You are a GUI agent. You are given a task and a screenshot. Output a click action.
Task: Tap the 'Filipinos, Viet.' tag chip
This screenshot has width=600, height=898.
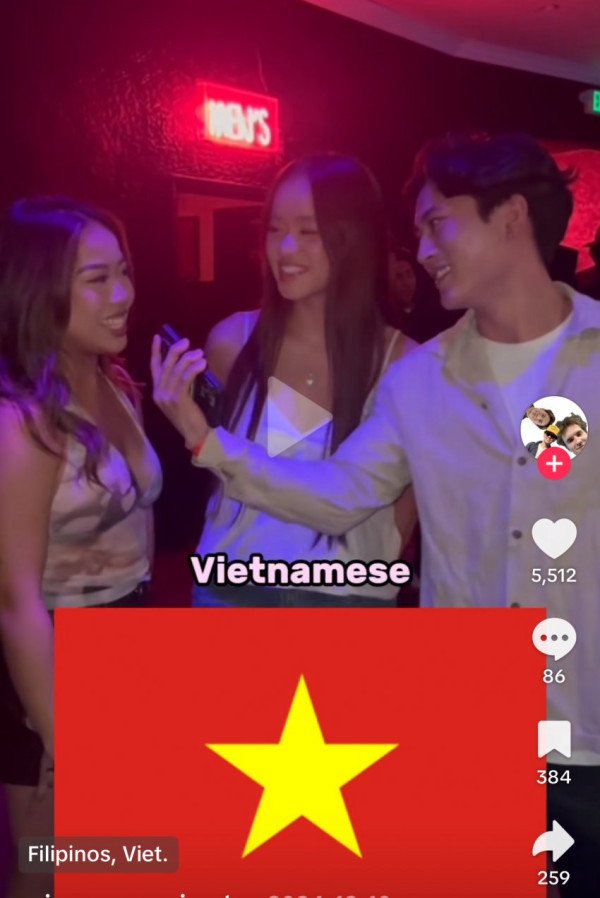[x=98, y=854]
